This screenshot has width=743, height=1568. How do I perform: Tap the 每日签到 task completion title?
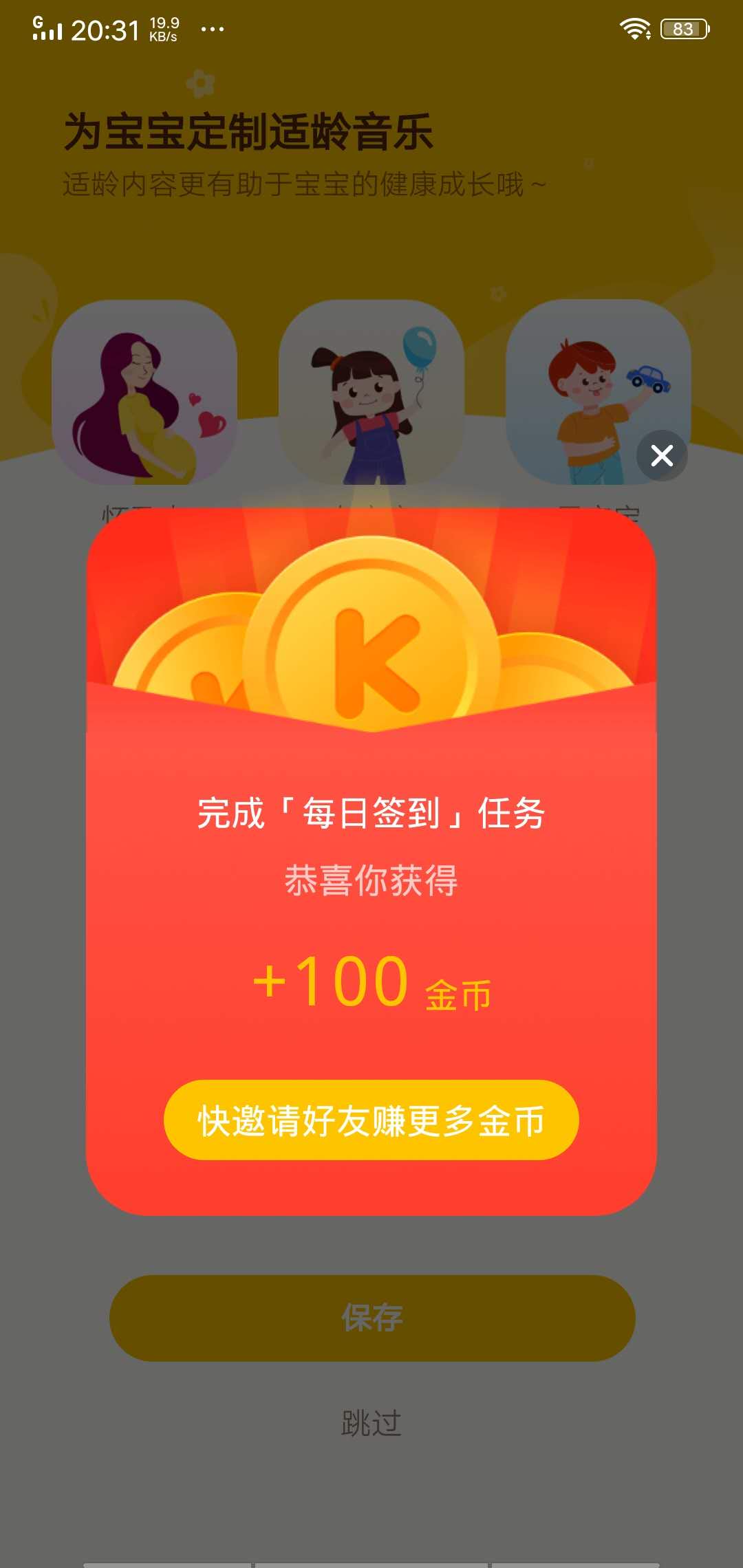[371, 814]
